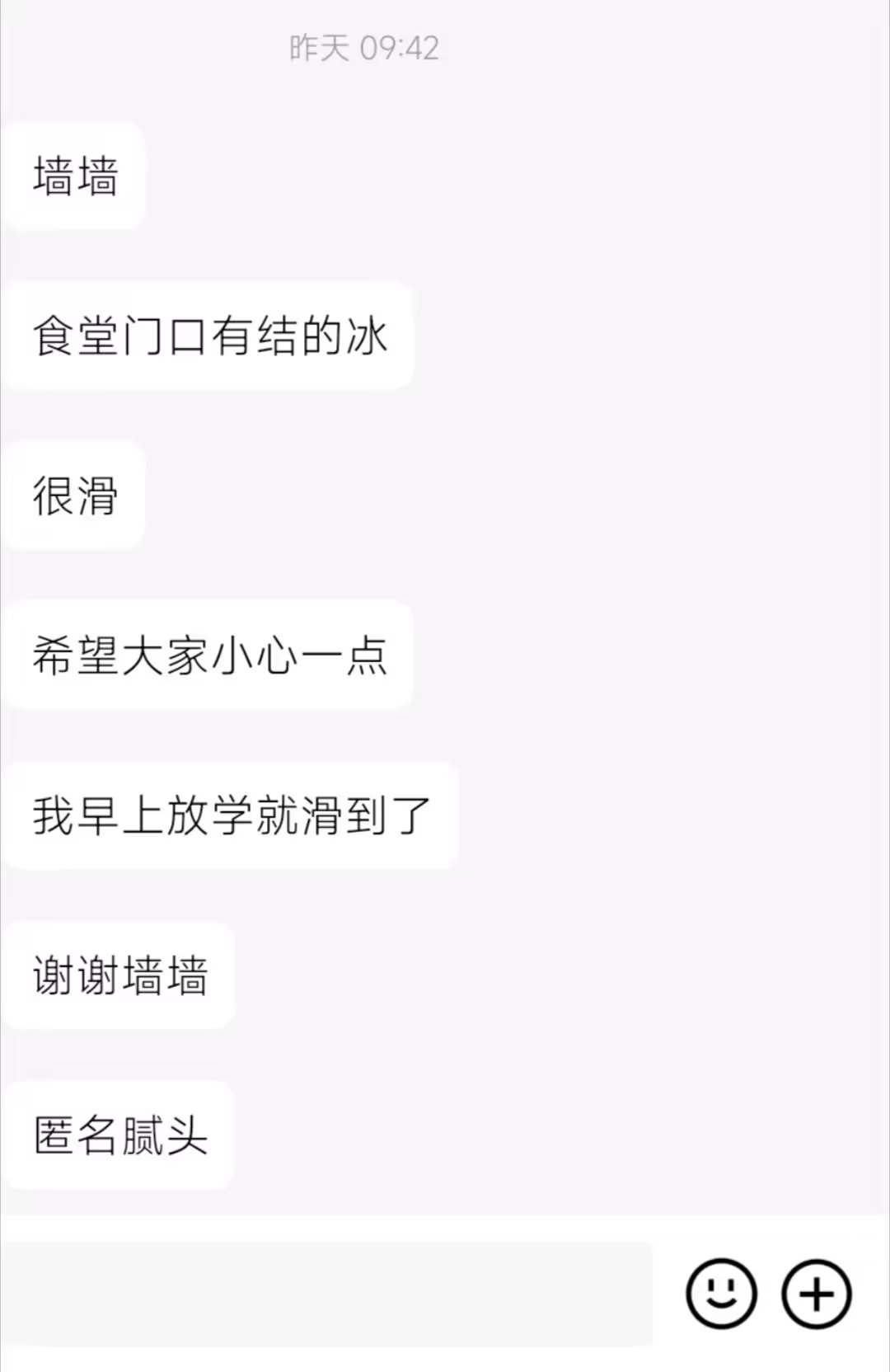The height and width of the screenshot is (1372, 890).
Task: Open the plus attachments menu
Action: (x=816, y=1294)
